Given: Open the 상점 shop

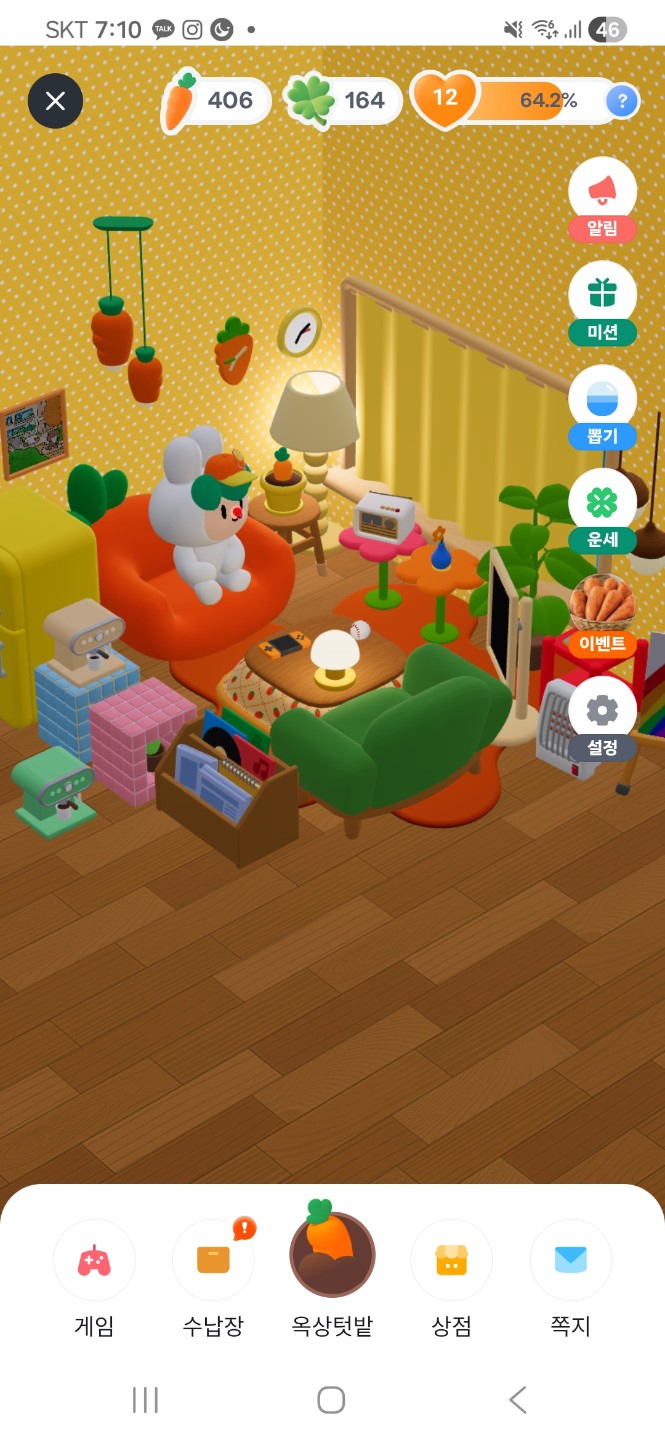Looking at the screenshot, I should click(x=451, y=1277).
